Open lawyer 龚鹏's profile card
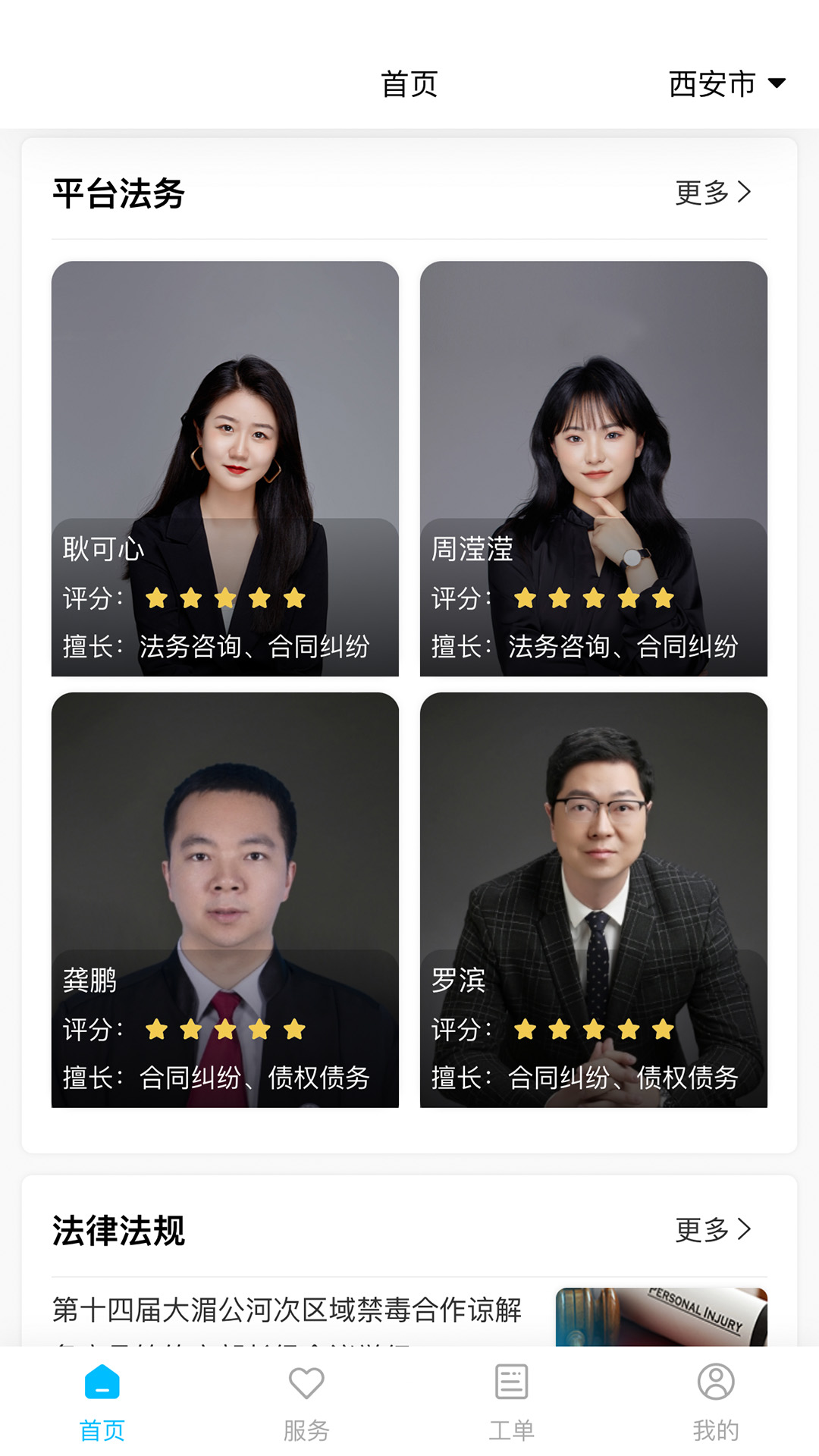 pos(225,899)
